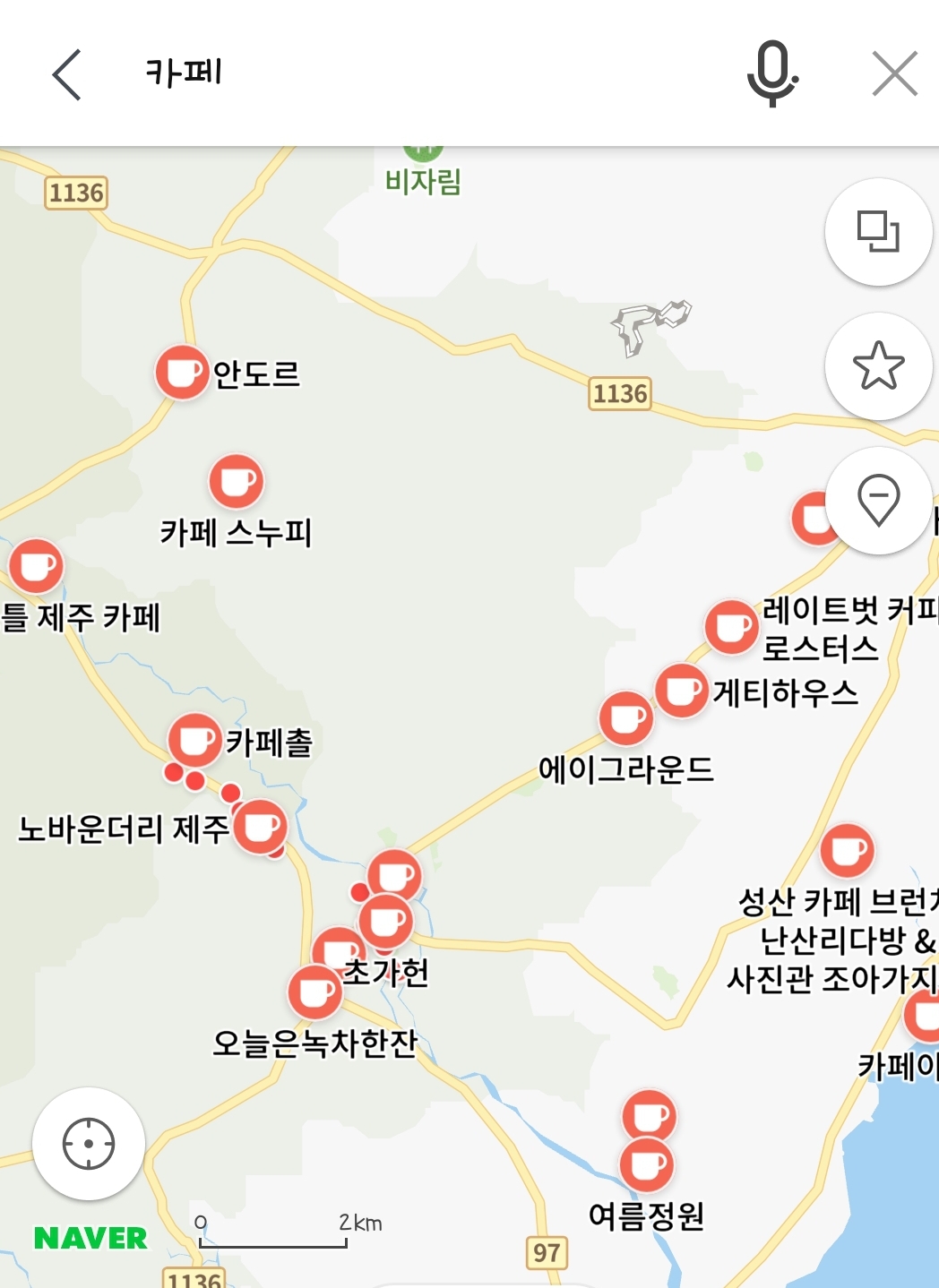Screen dimensions: 939x1288
Task: Open the 비자림 green park marker
Action: (x=425, y=150)
